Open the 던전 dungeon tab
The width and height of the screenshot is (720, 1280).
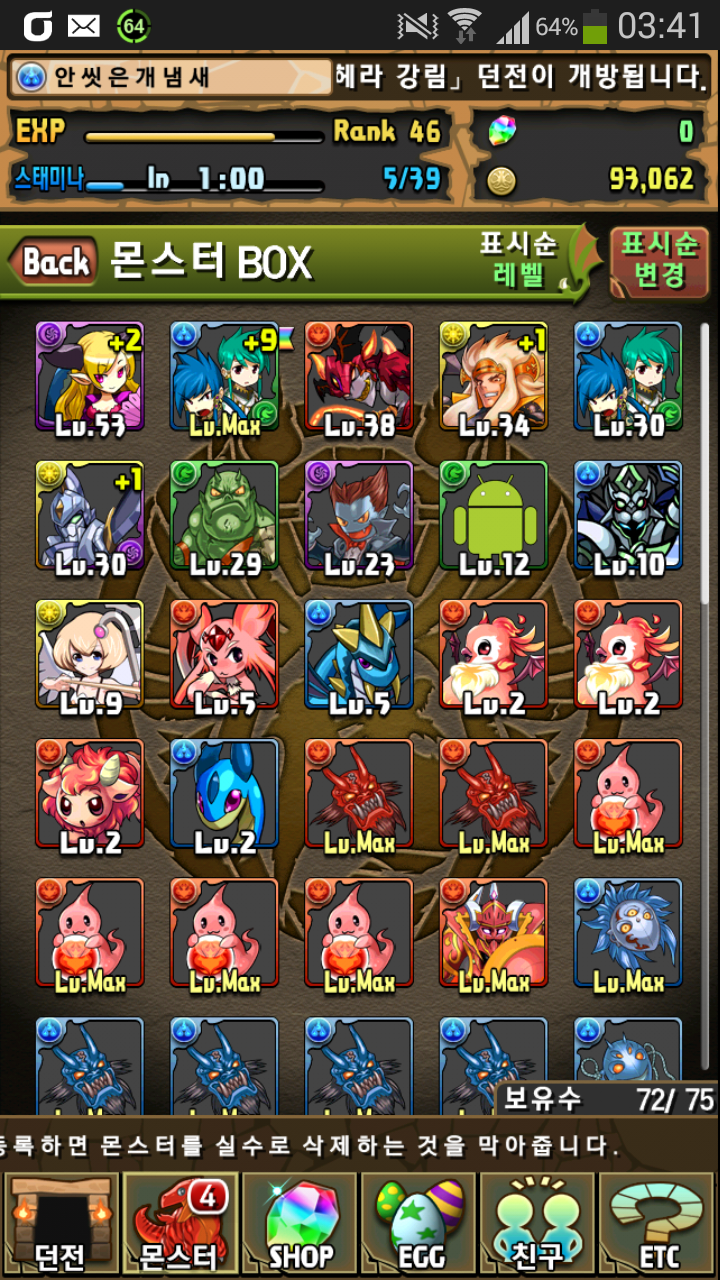(60, 1224)
